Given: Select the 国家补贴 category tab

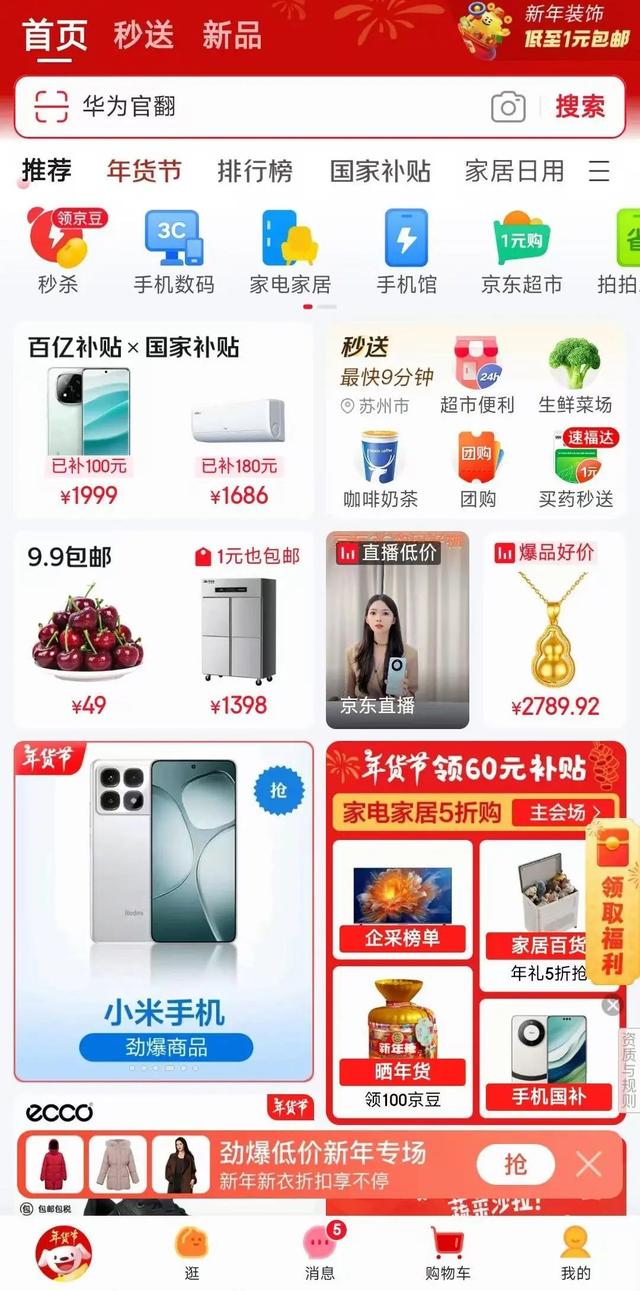Looking at the screenshot, I should (x=380, y=171).
